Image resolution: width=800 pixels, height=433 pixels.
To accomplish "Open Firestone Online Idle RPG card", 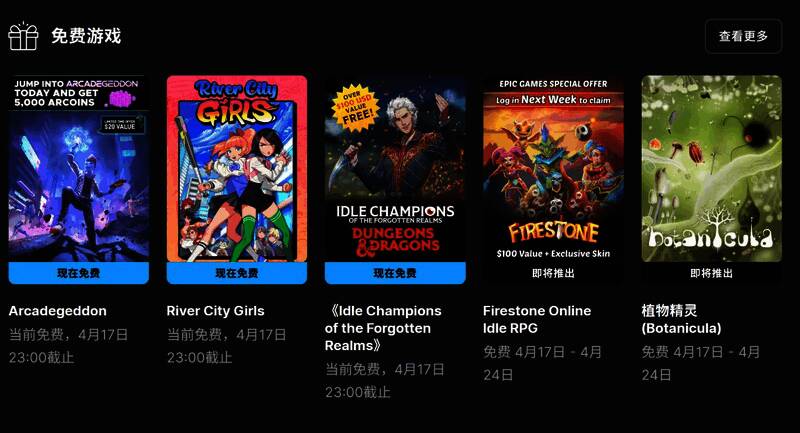I will click(553, 170).
